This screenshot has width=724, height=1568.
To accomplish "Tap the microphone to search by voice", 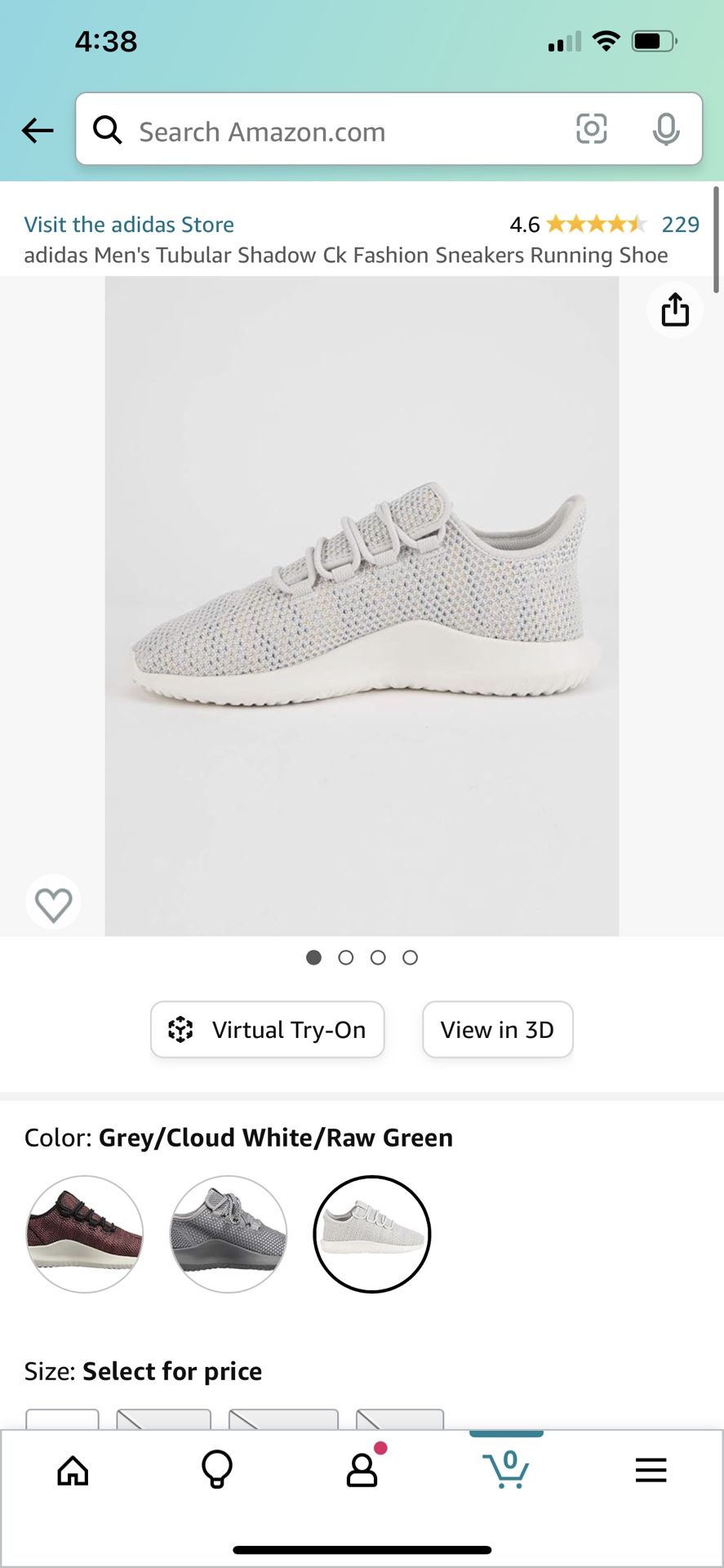I will [666, 129].
